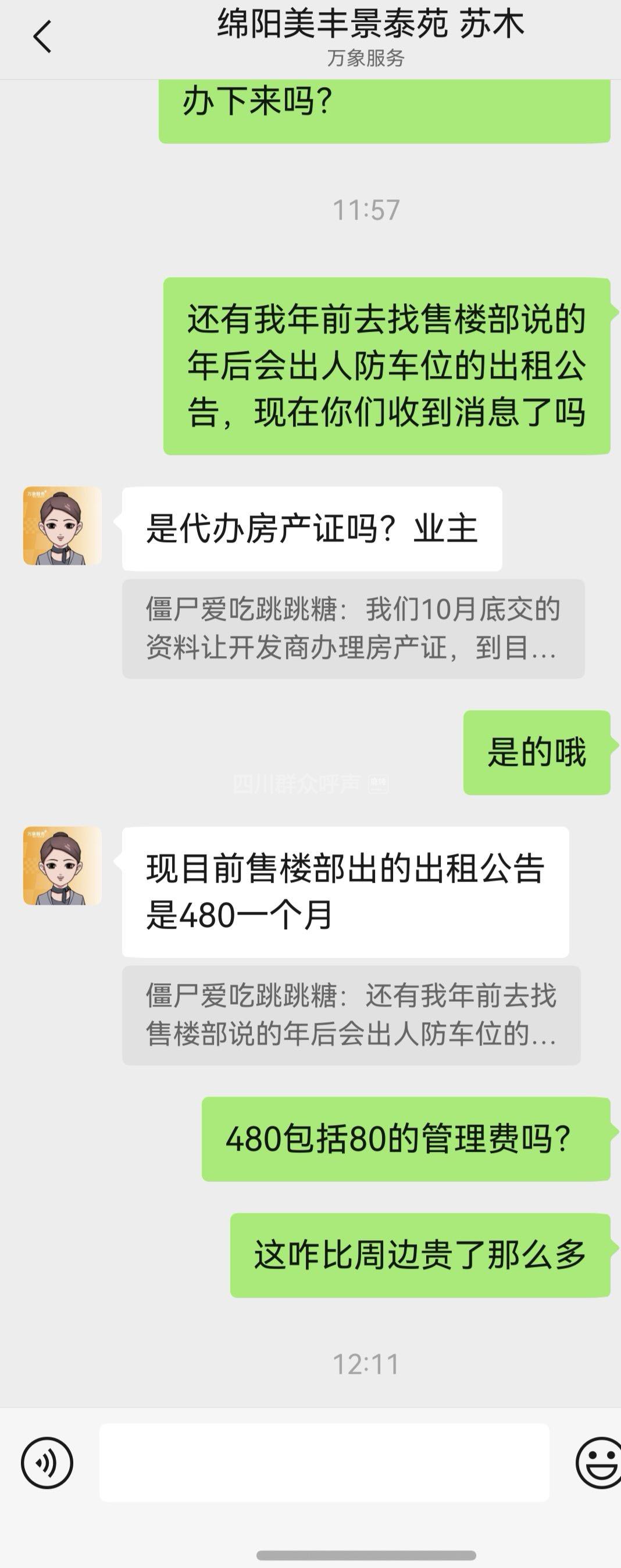Tap the message text field
Viewport: 621px width, 1568px height.
(x=324, y=1463)
